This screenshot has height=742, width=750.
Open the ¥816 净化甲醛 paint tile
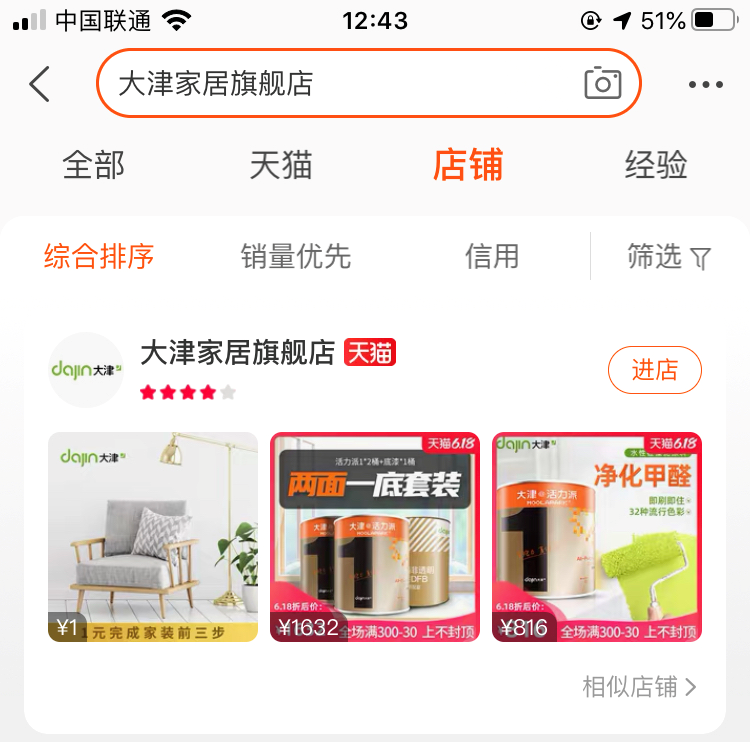[x=597, y=537]
